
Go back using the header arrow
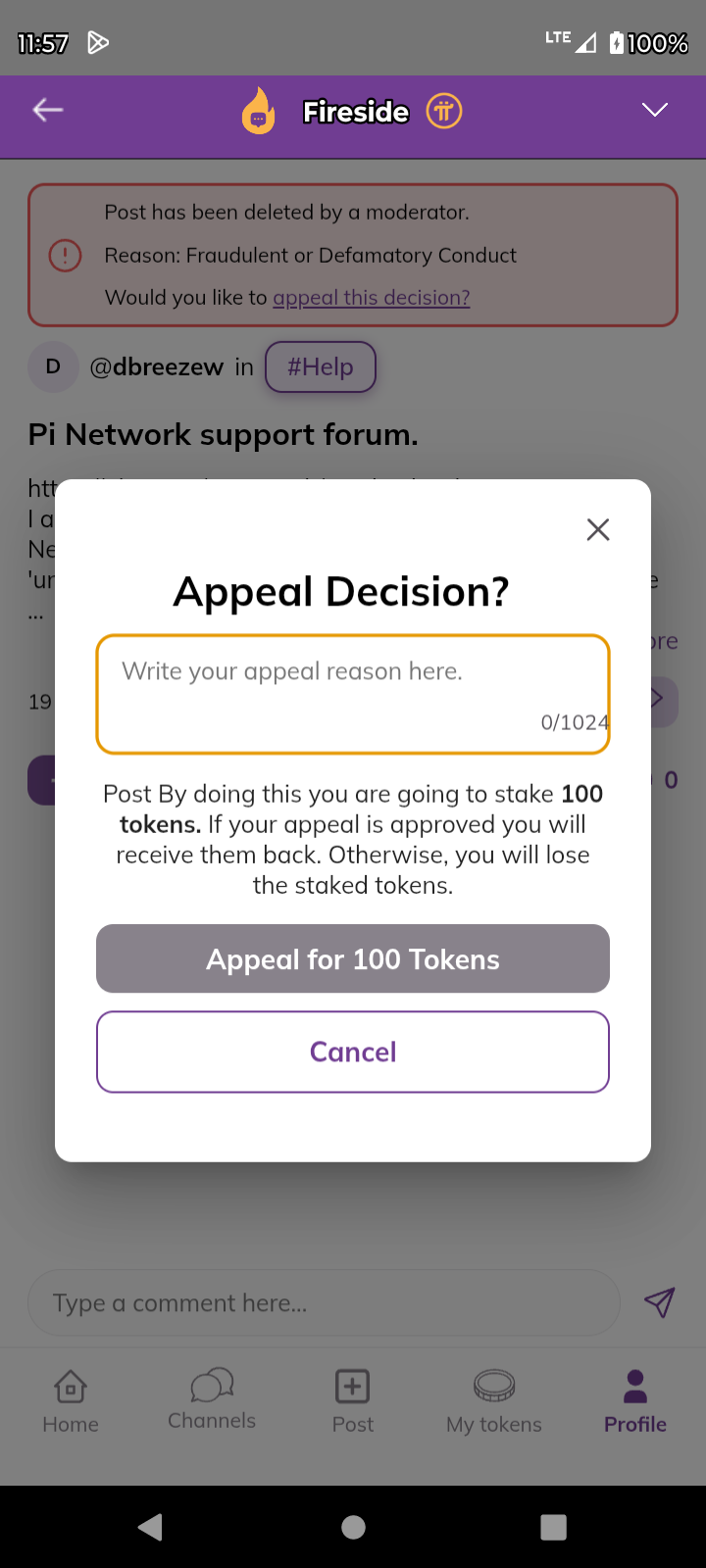48,110
